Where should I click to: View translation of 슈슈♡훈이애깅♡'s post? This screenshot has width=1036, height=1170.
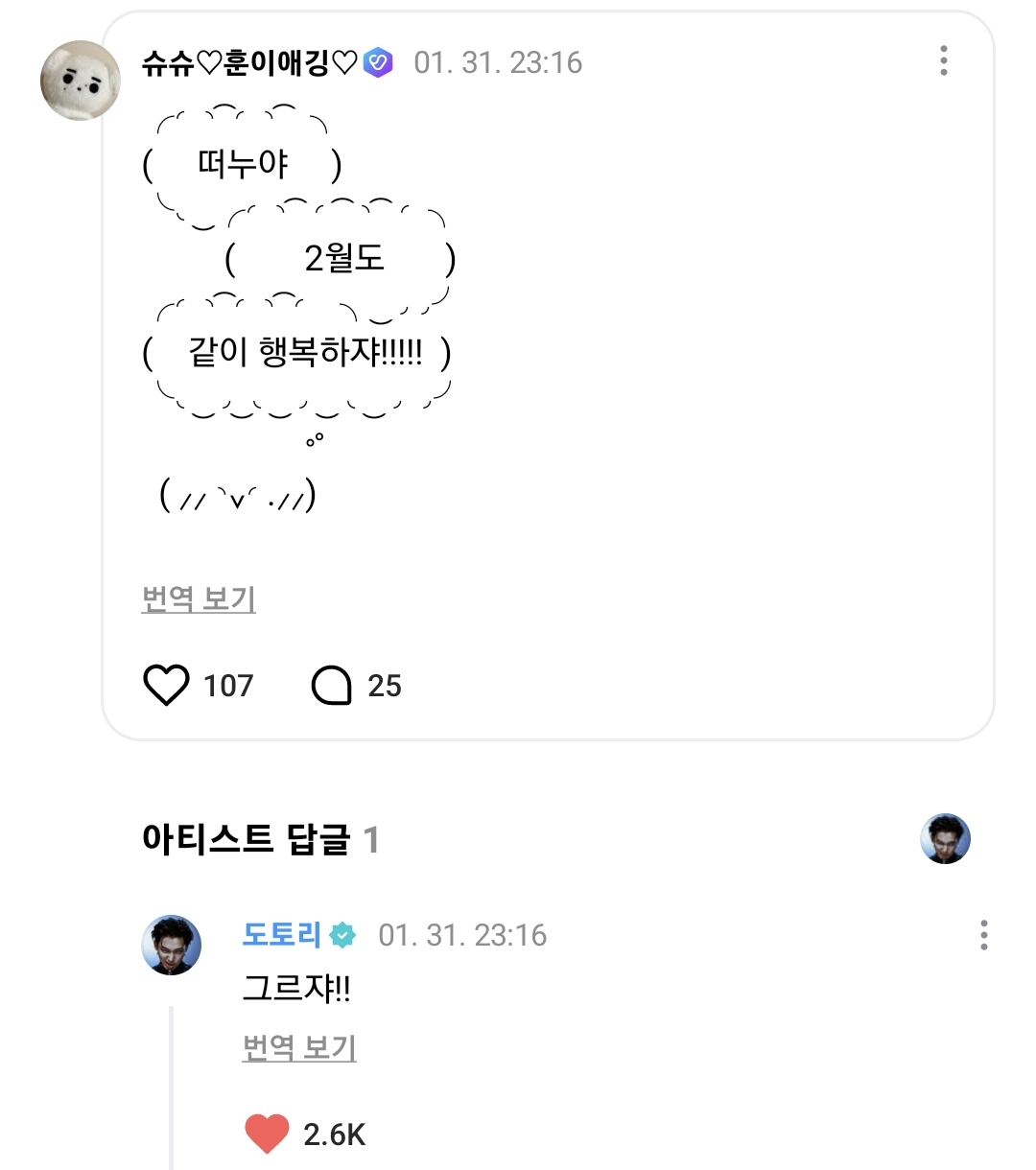[199, 599]
